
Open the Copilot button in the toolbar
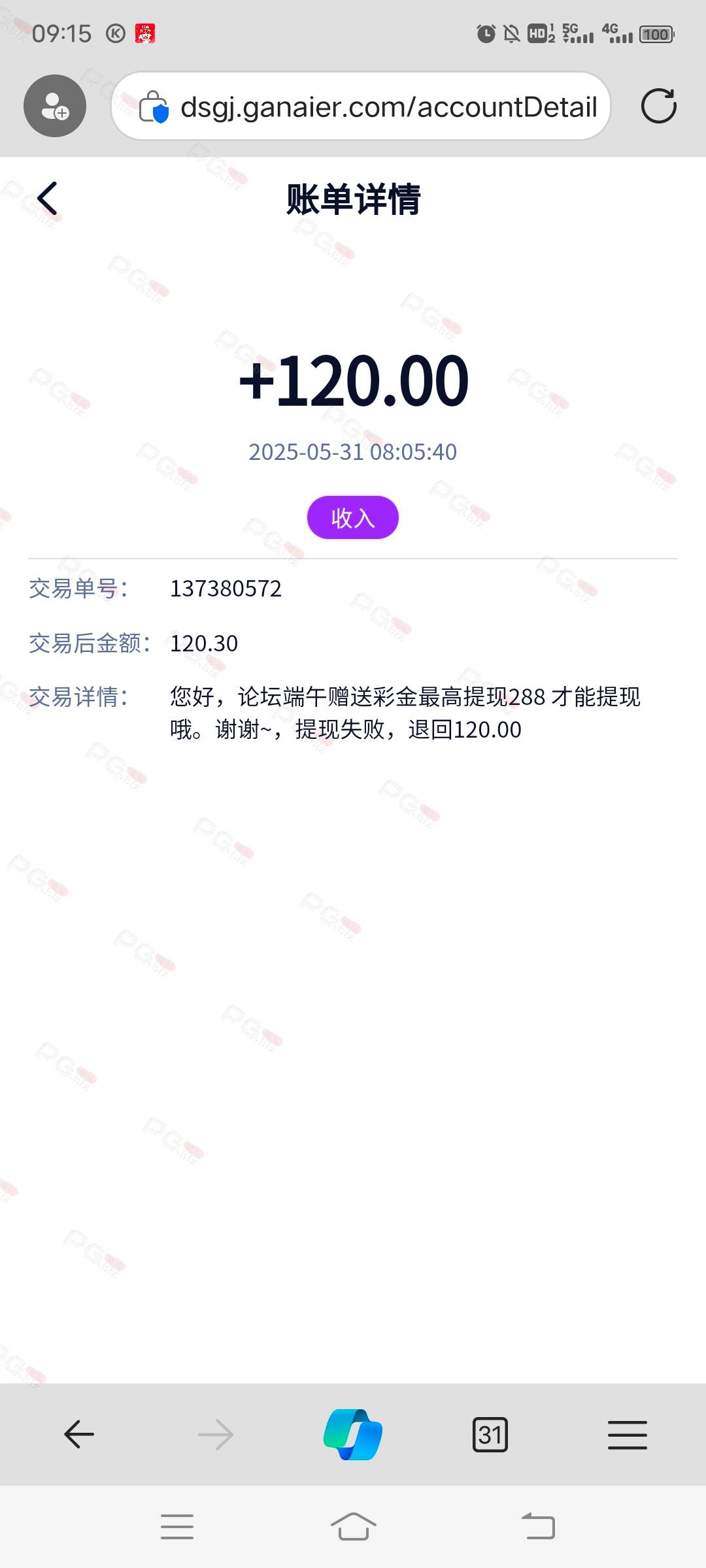(353, 1435)
